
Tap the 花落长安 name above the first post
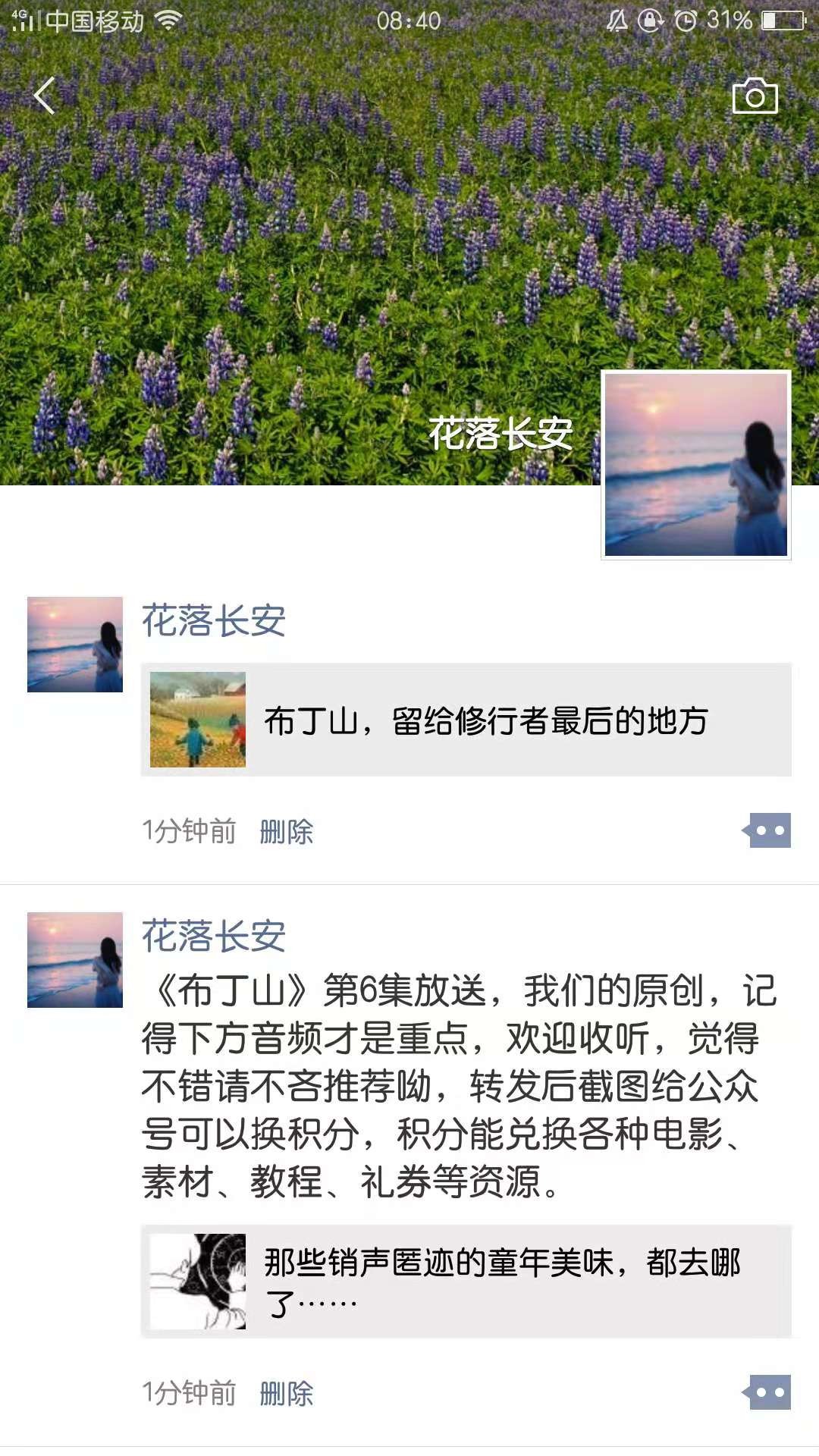pos(214,621)
